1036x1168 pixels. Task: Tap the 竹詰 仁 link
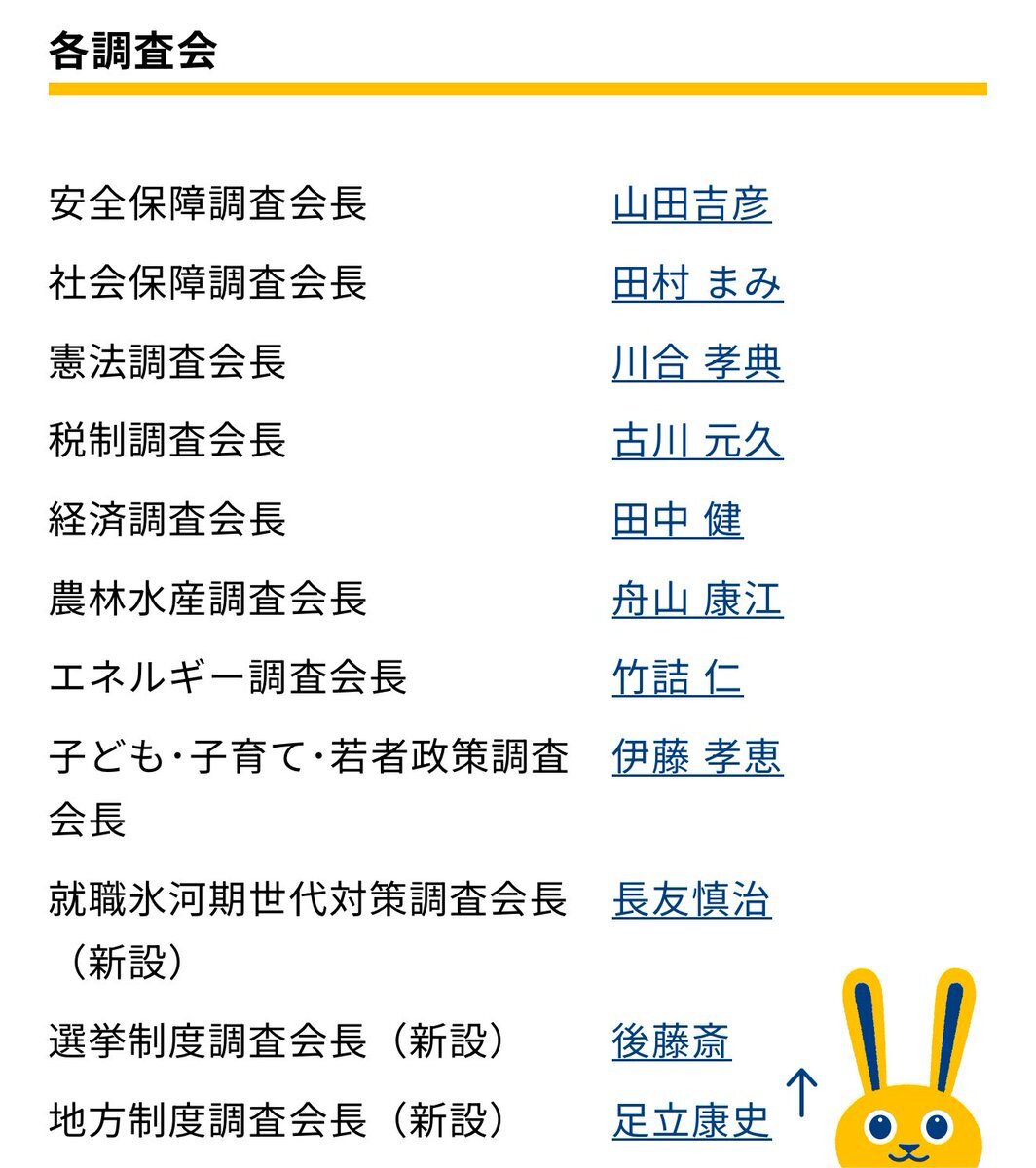[x=677, y=677]
